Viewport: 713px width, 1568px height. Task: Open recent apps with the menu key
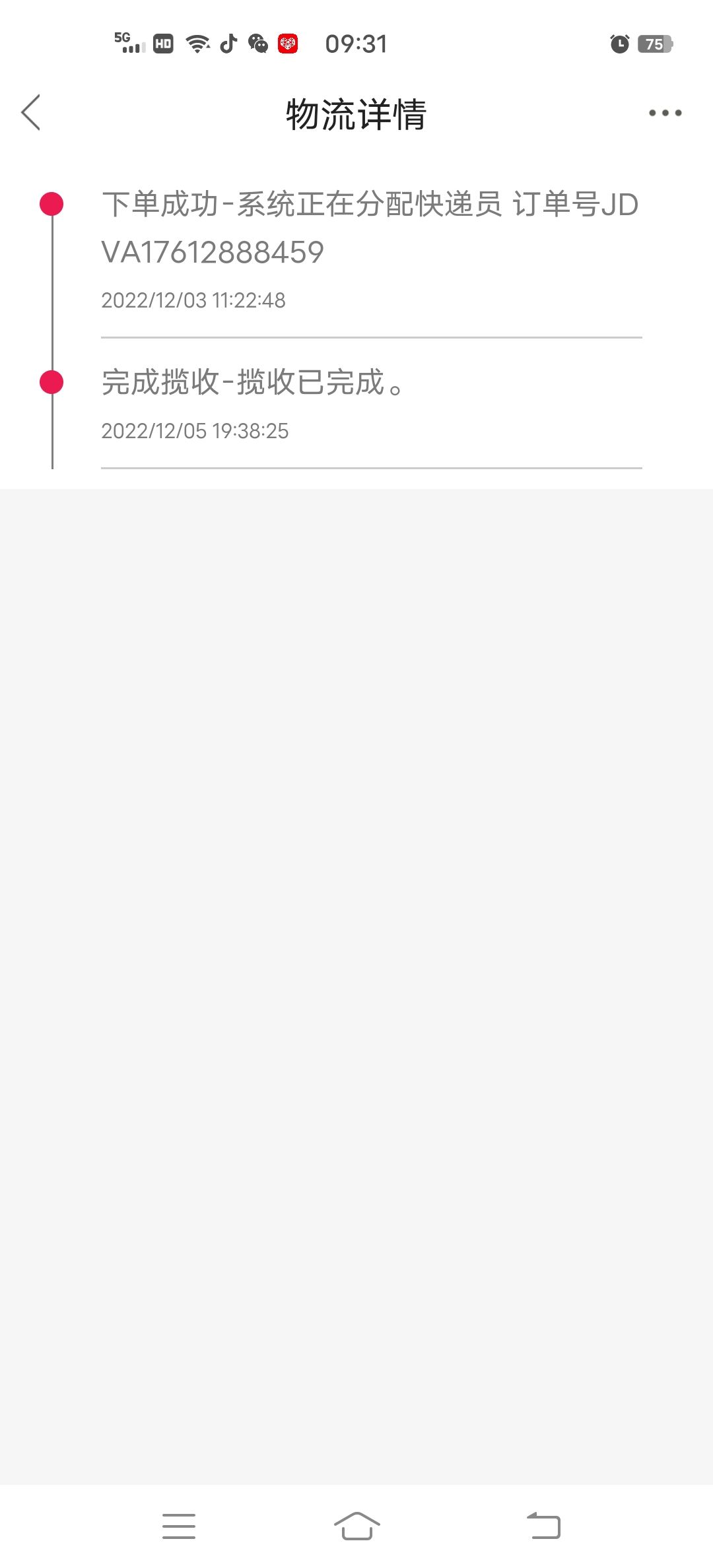[x=179, y=1526]
